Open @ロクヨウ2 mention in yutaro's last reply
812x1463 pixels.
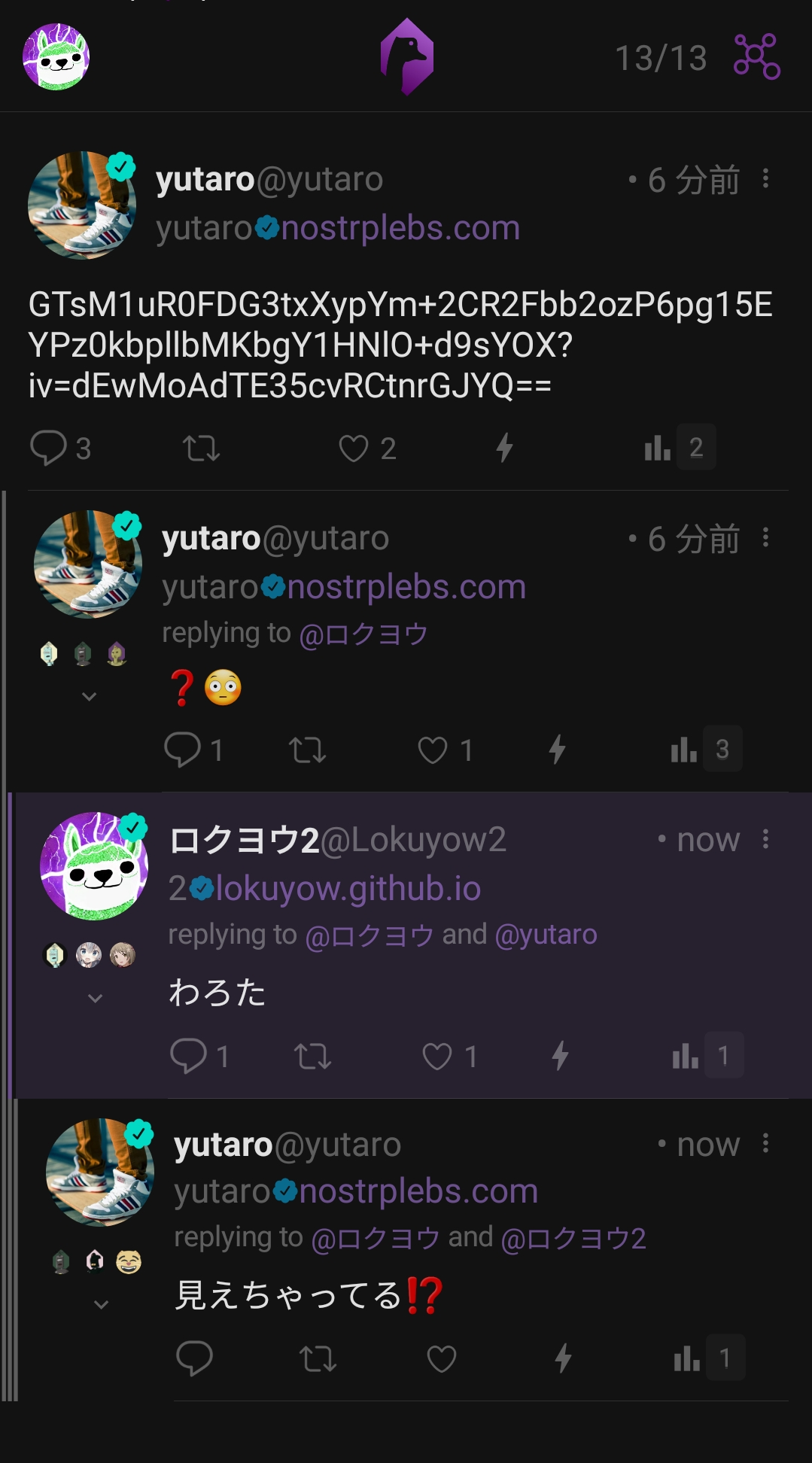(573, 1238)
